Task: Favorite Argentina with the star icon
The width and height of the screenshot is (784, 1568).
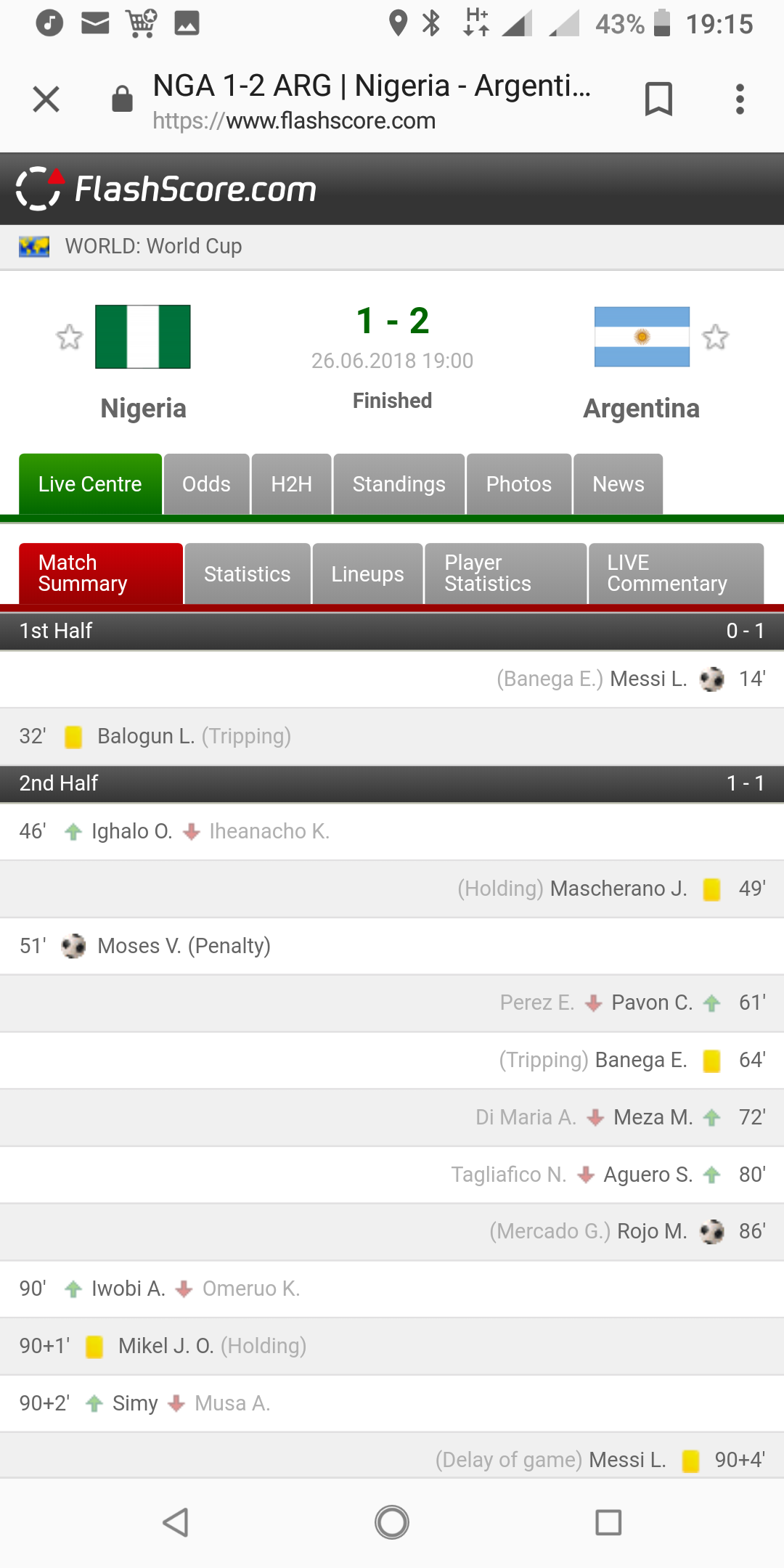Action: tap(715, 337)
